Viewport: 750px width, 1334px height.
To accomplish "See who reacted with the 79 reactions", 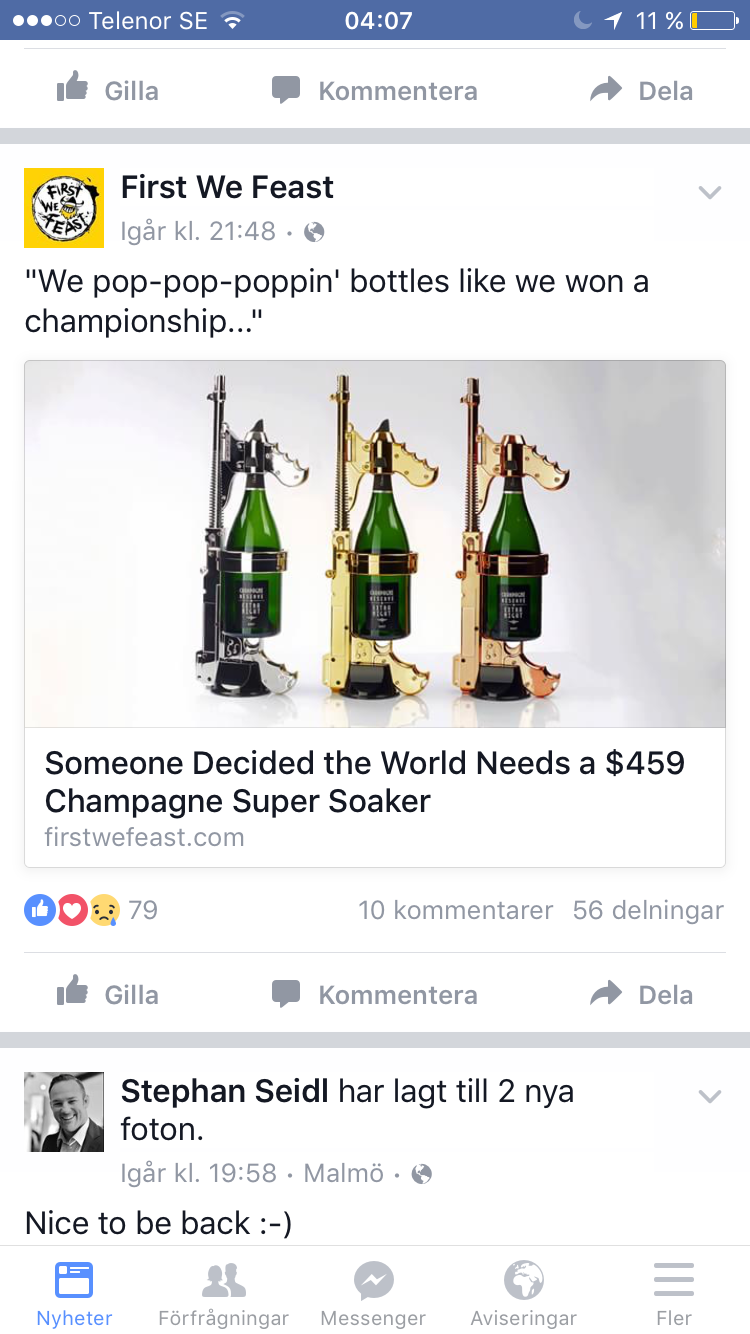I will (x=91, y=910).
